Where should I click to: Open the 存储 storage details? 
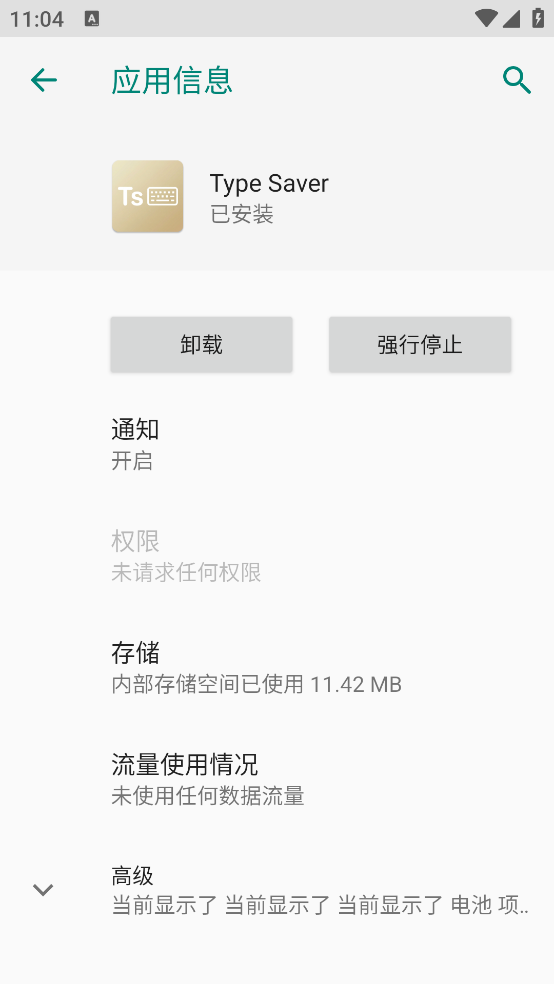pos(277,668)
